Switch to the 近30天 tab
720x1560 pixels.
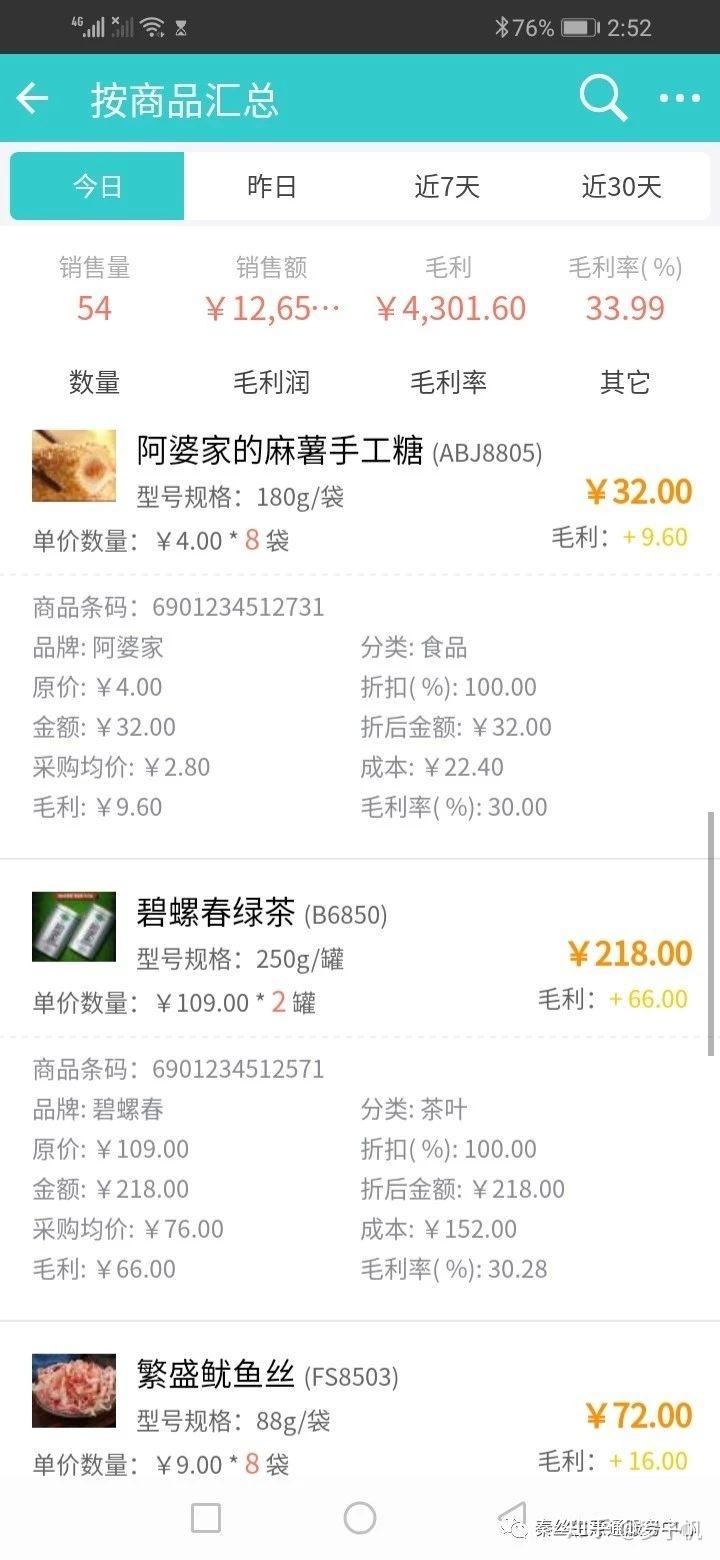click(x=622, y=186)
